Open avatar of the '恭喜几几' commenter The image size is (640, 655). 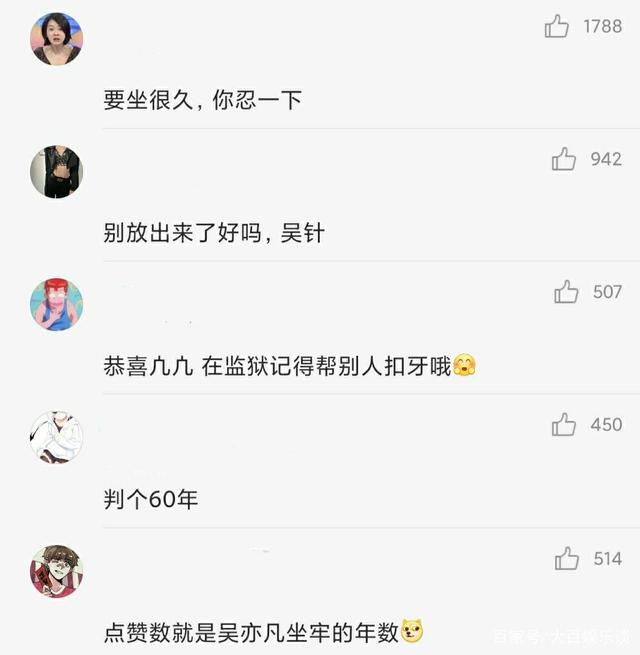click(56, 304)
